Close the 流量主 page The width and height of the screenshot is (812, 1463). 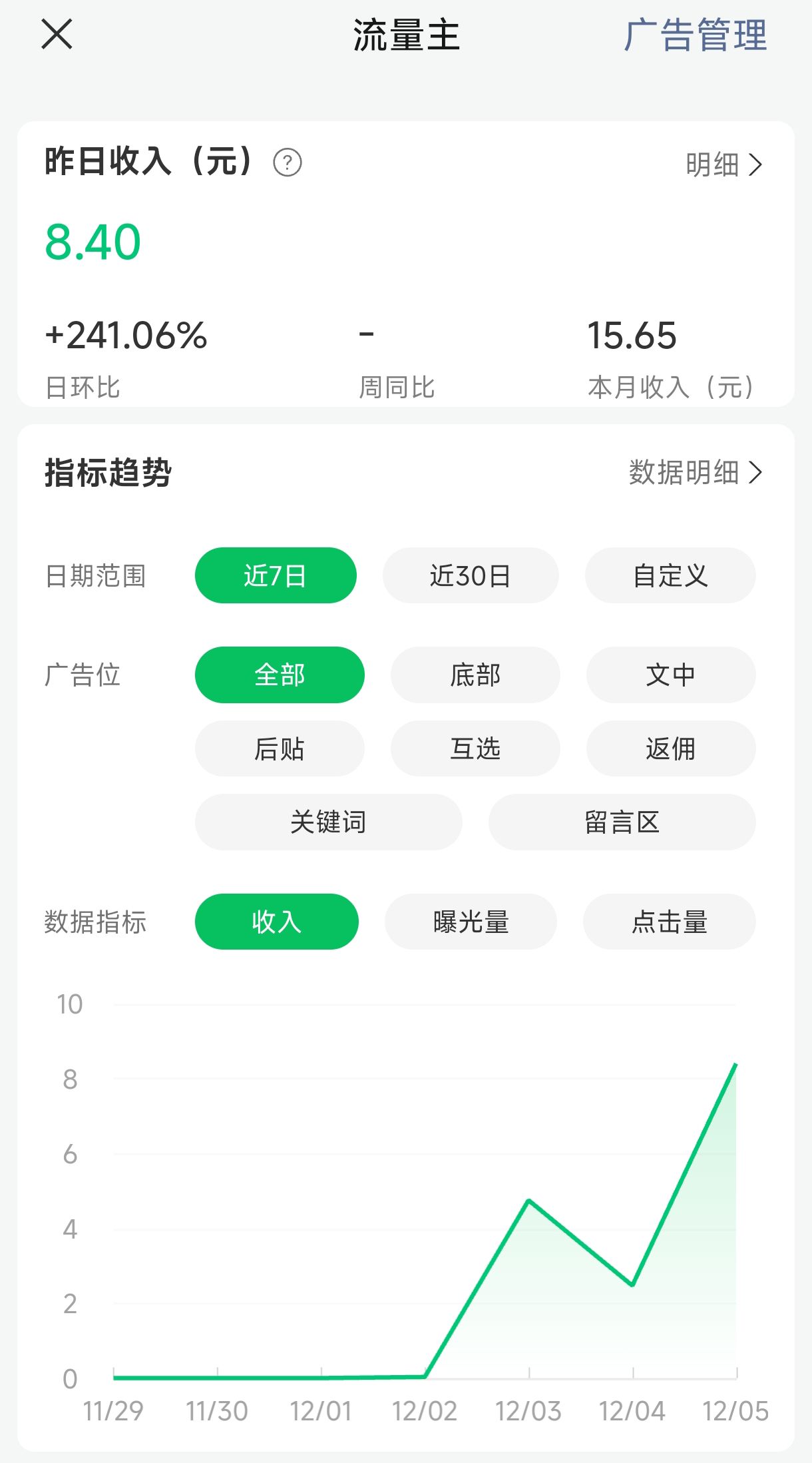57,34
